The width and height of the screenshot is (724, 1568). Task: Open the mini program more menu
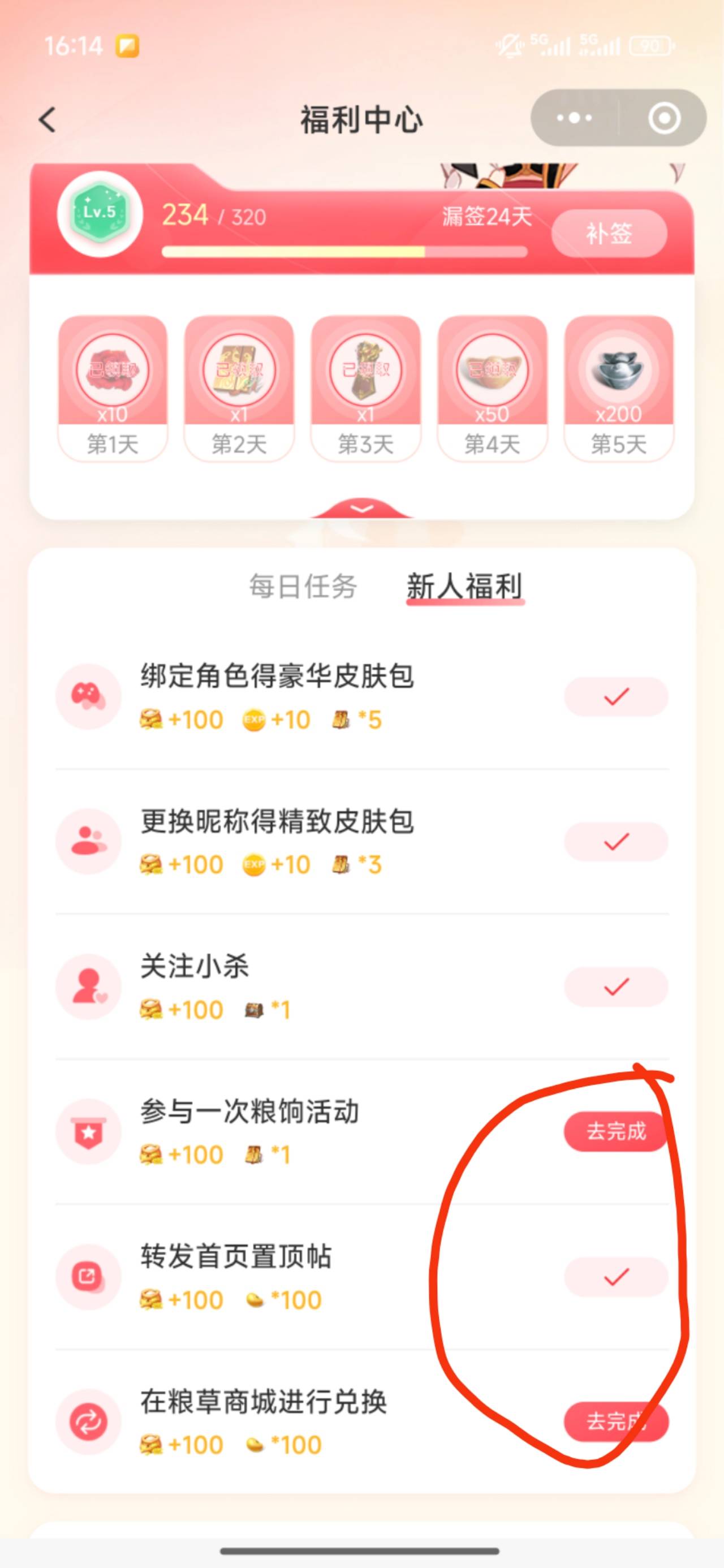[574, 118]
